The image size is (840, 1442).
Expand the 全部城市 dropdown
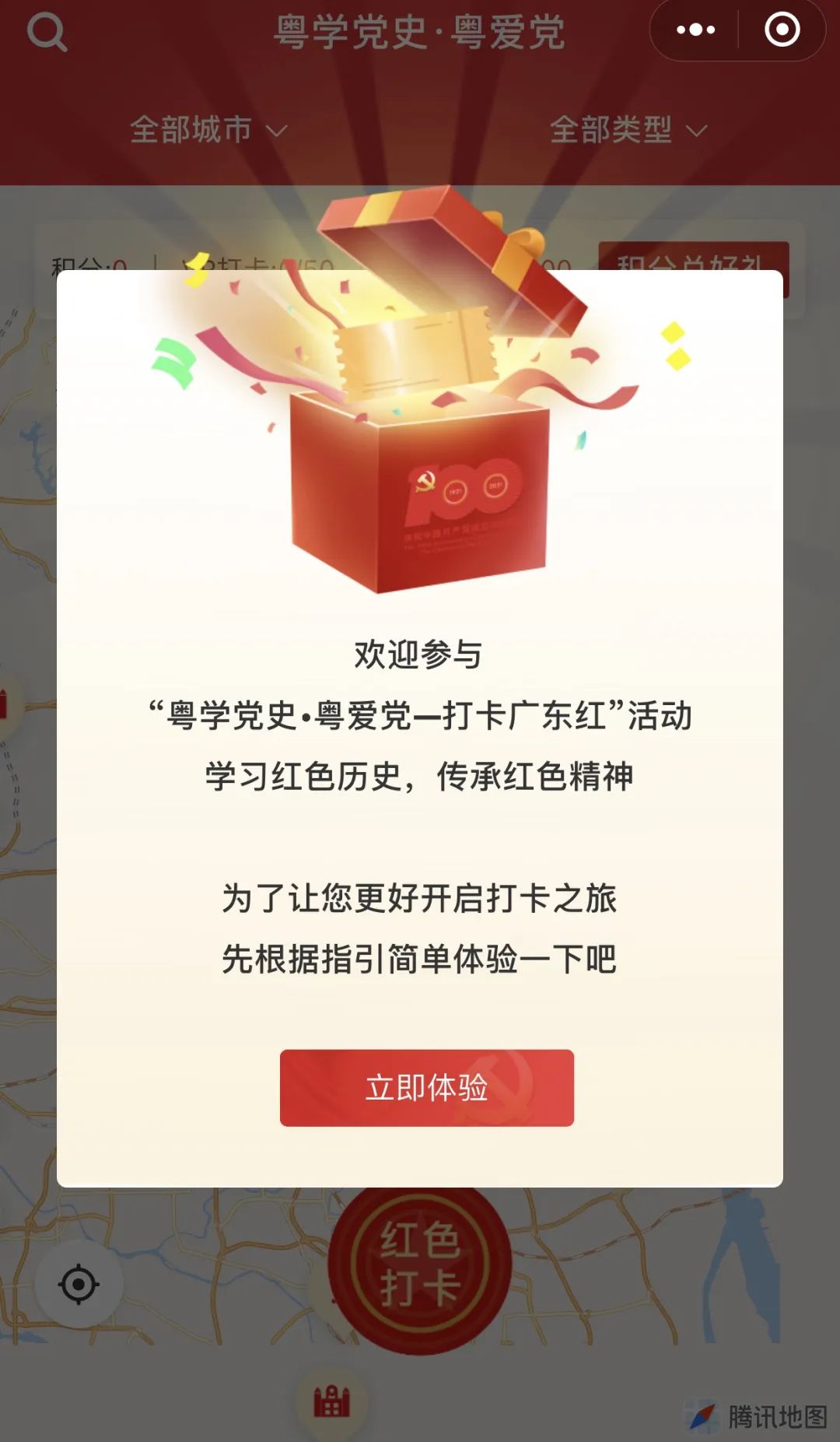tap(208, 130)
